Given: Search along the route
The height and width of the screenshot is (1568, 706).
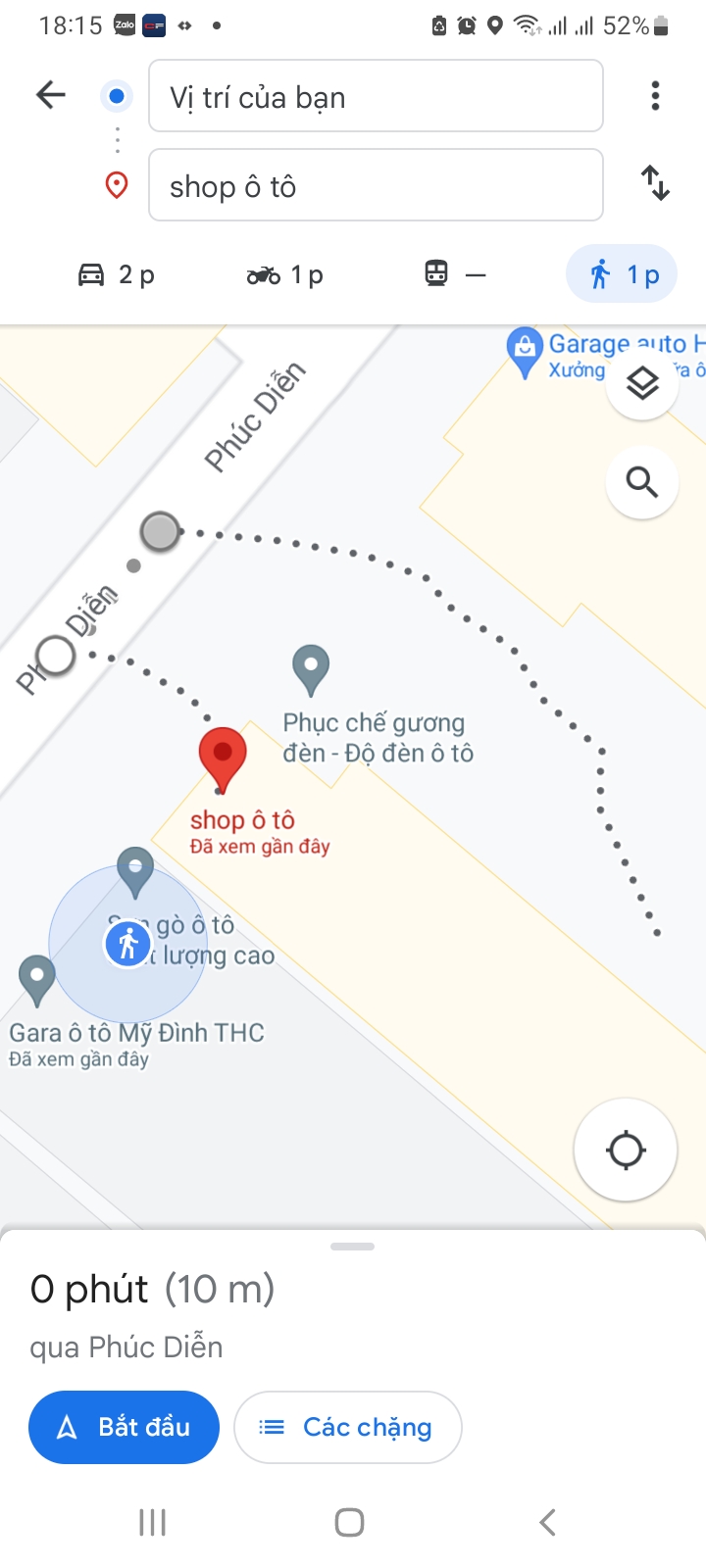Looking at the screenshot, I should (x=641, y=482).
